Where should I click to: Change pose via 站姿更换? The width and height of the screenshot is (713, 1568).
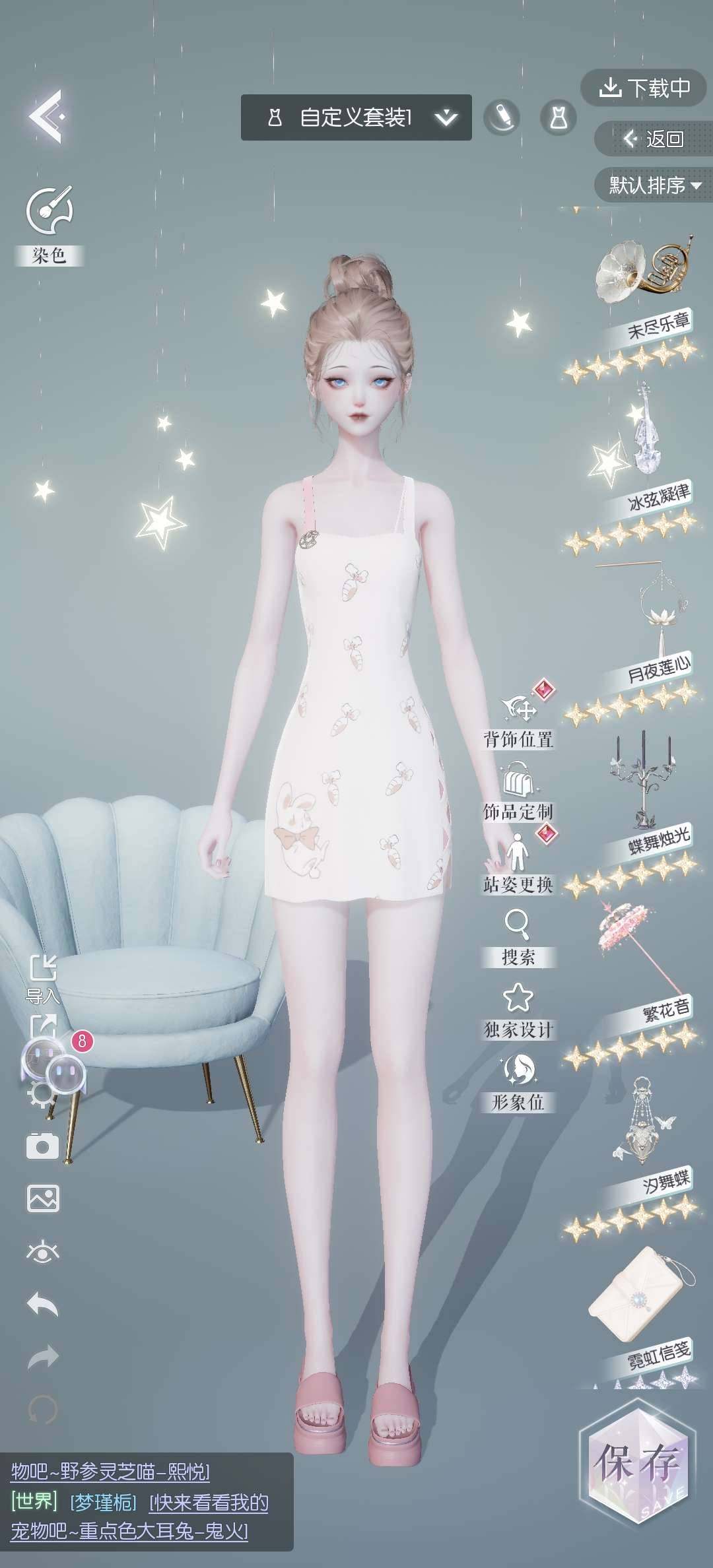pyautogui.click(x=518, y=863)
